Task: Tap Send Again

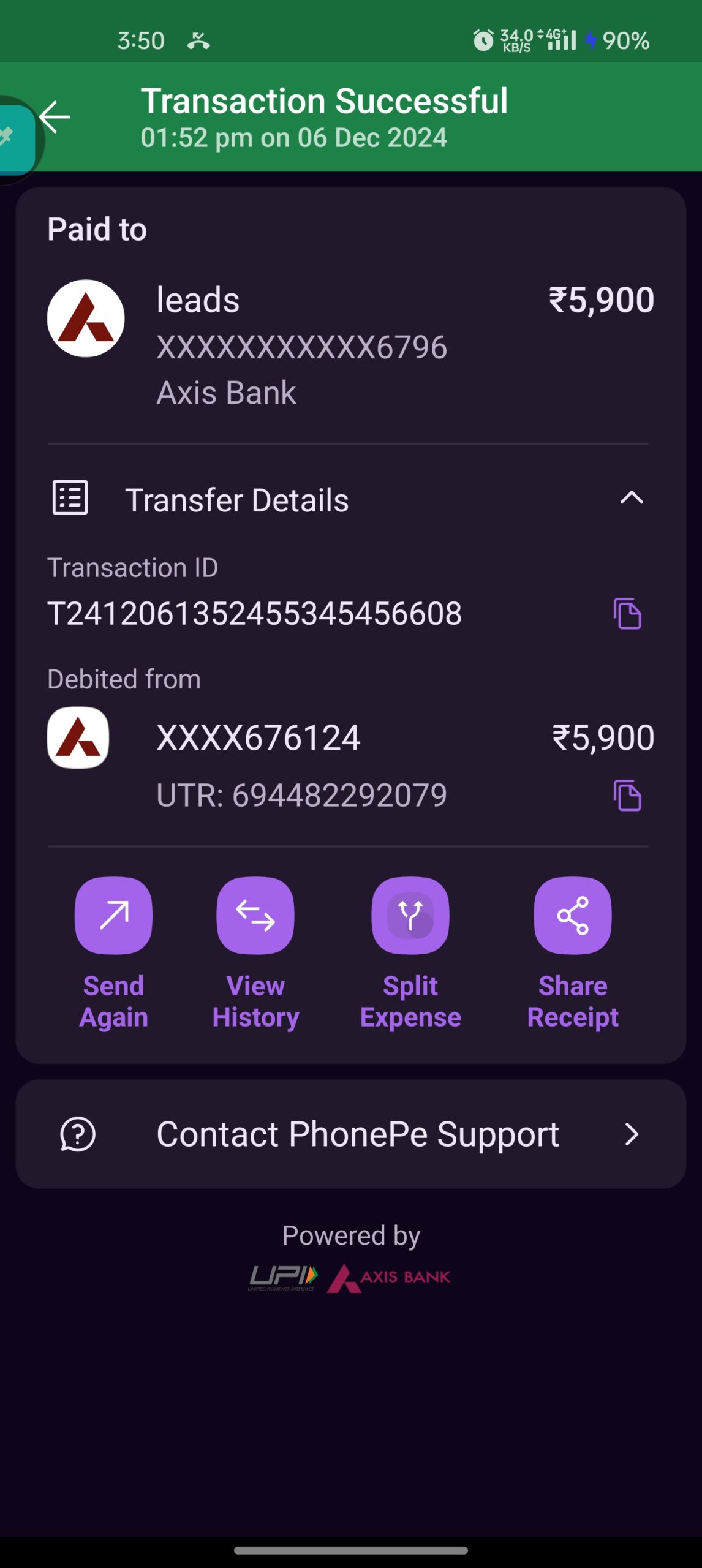Action: click(x=114, y=916)
